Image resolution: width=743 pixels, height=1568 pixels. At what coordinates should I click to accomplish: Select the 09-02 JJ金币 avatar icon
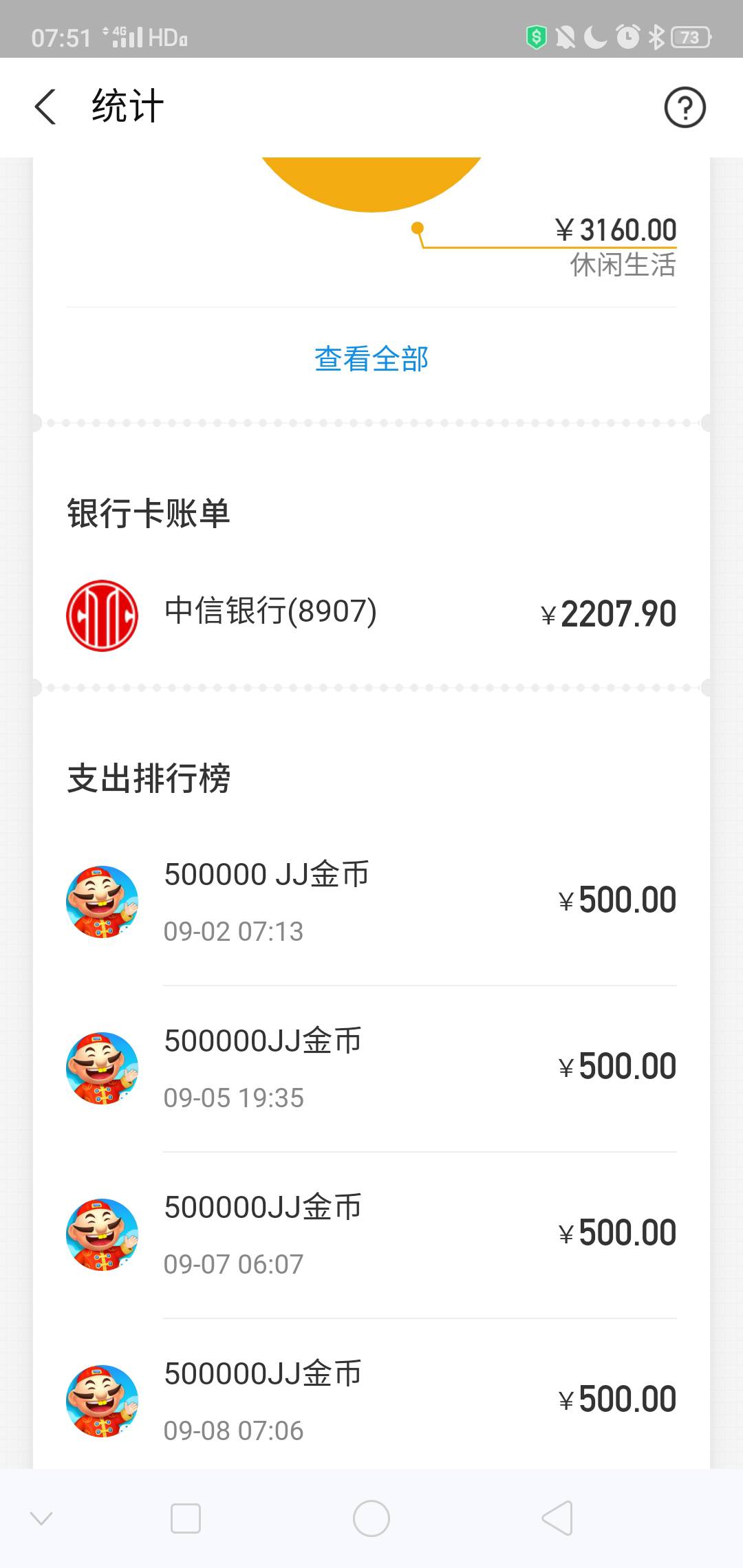102,902
